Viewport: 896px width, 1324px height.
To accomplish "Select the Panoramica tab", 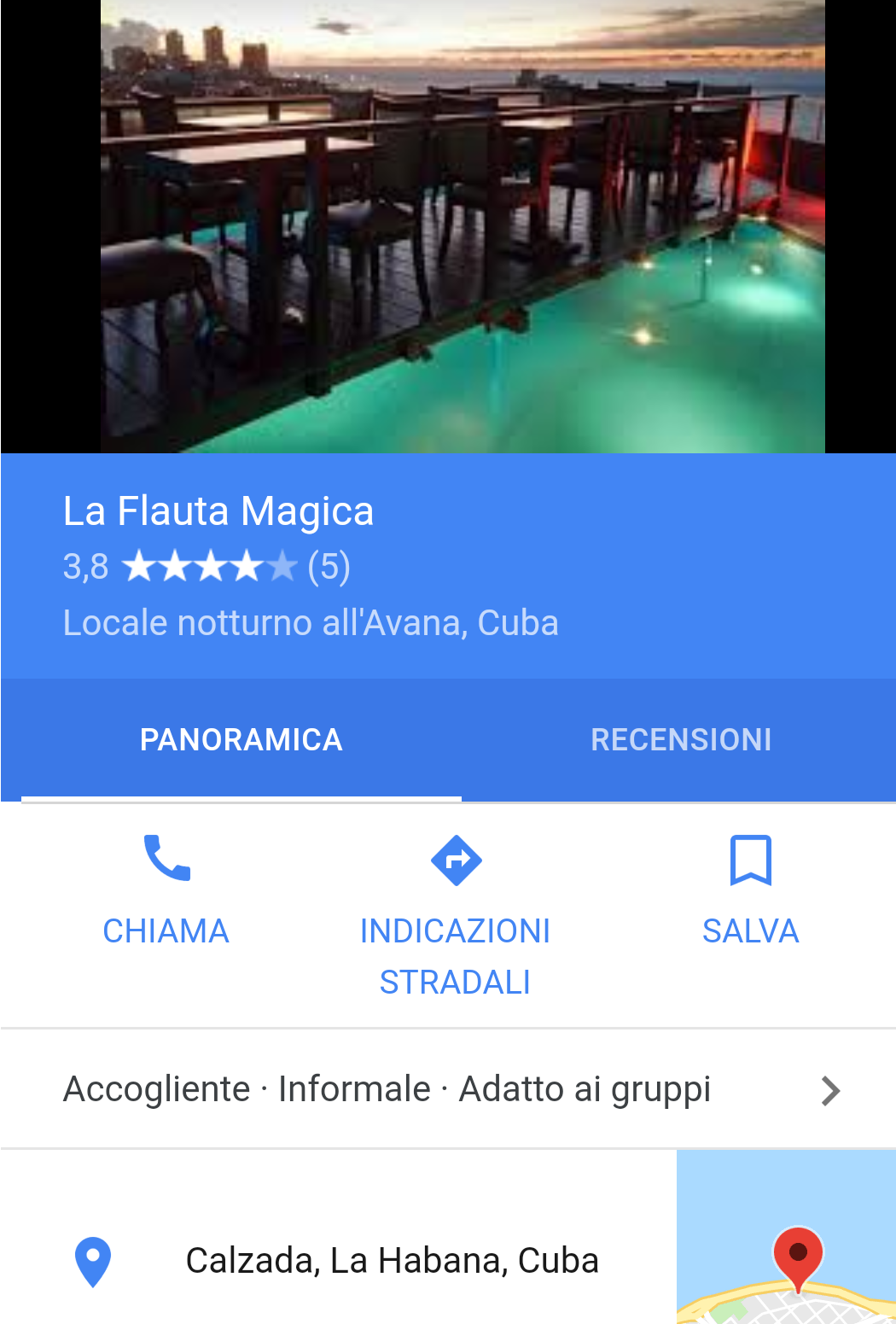I will [x=241, y=740].
